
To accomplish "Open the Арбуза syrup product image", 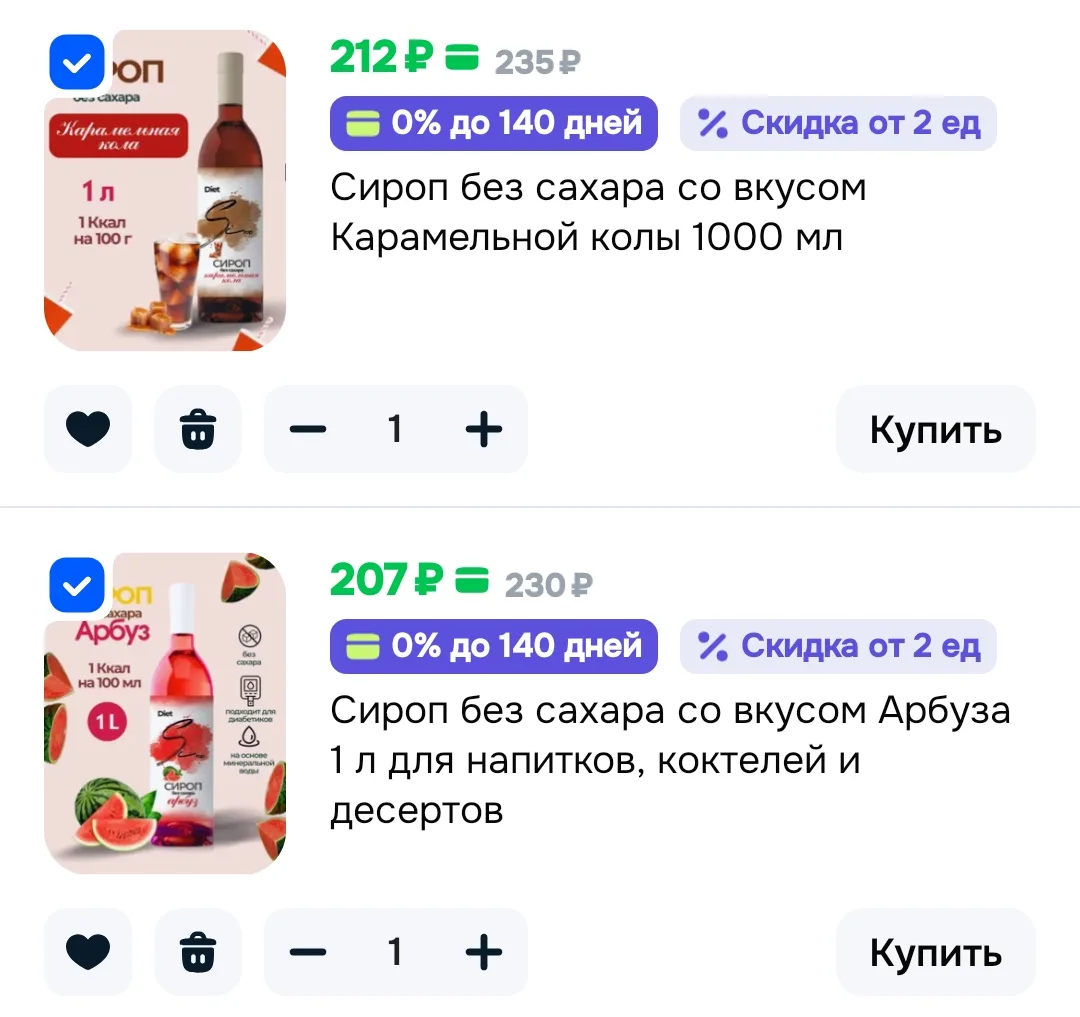I will point(165,713).
